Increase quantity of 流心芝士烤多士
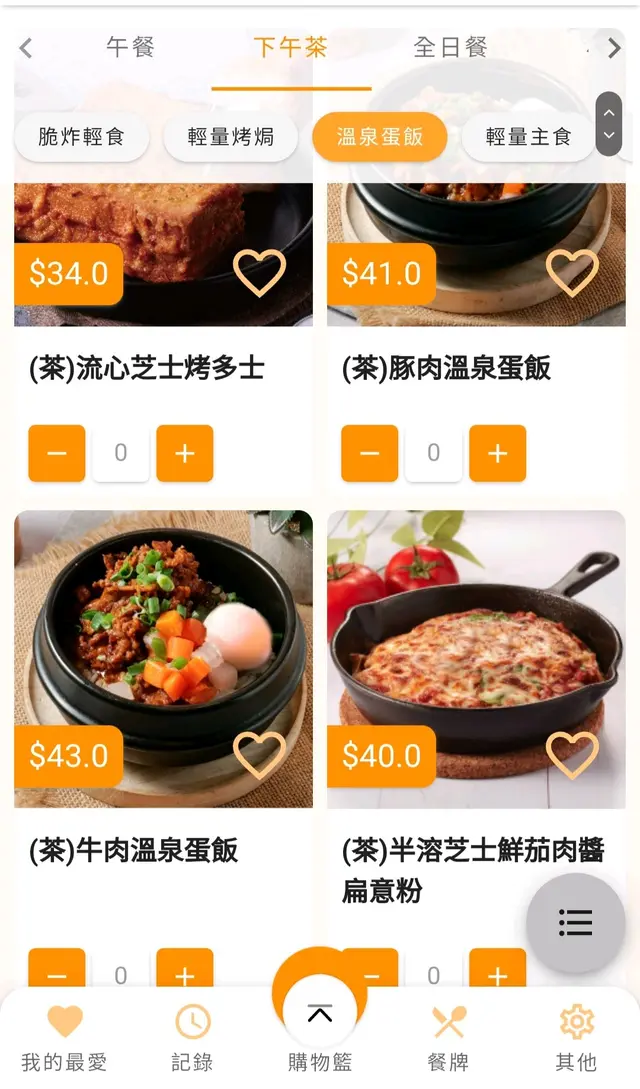 pos(185,453)
